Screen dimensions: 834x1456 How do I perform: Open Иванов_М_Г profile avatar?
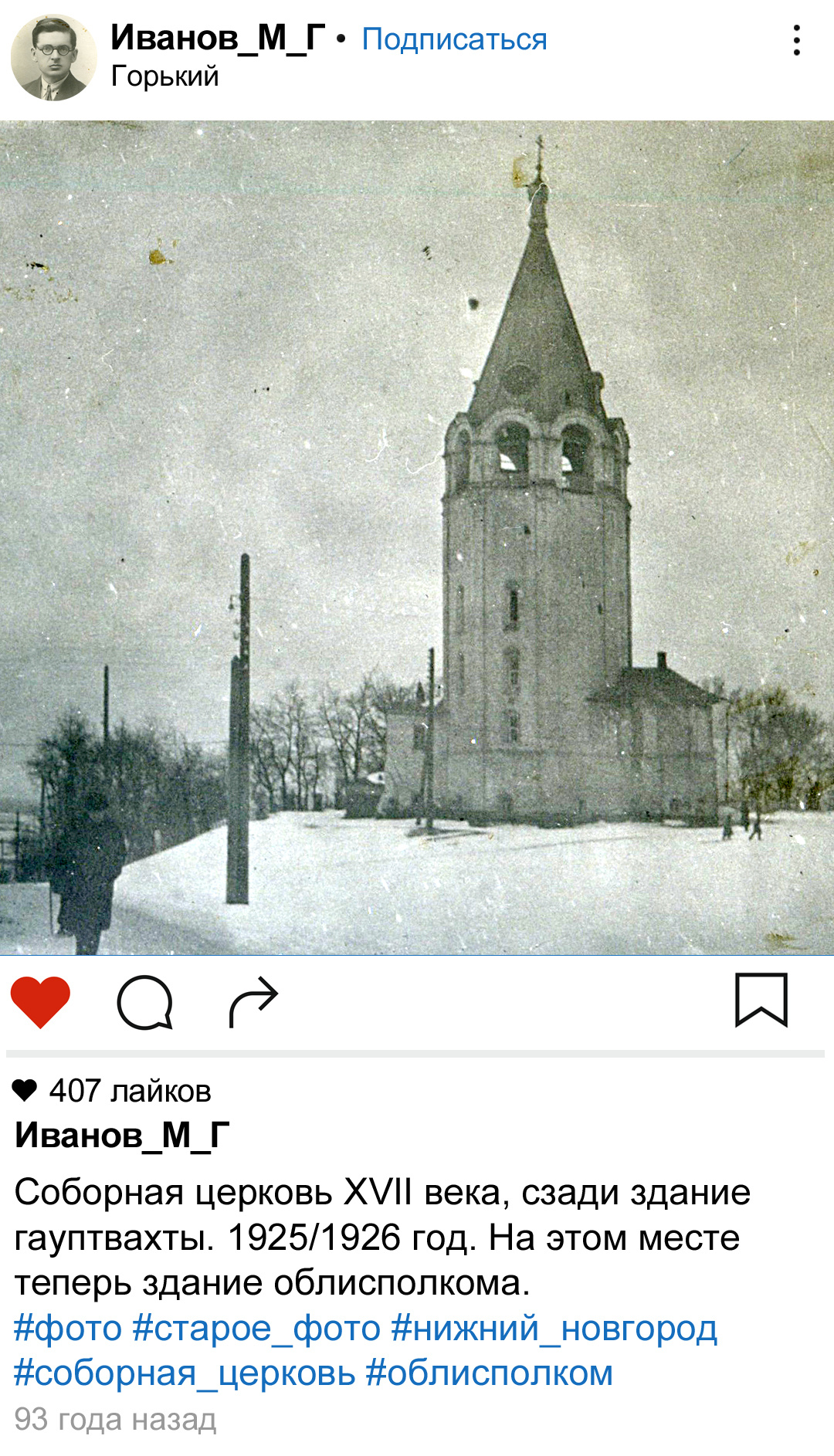(53, 58)
